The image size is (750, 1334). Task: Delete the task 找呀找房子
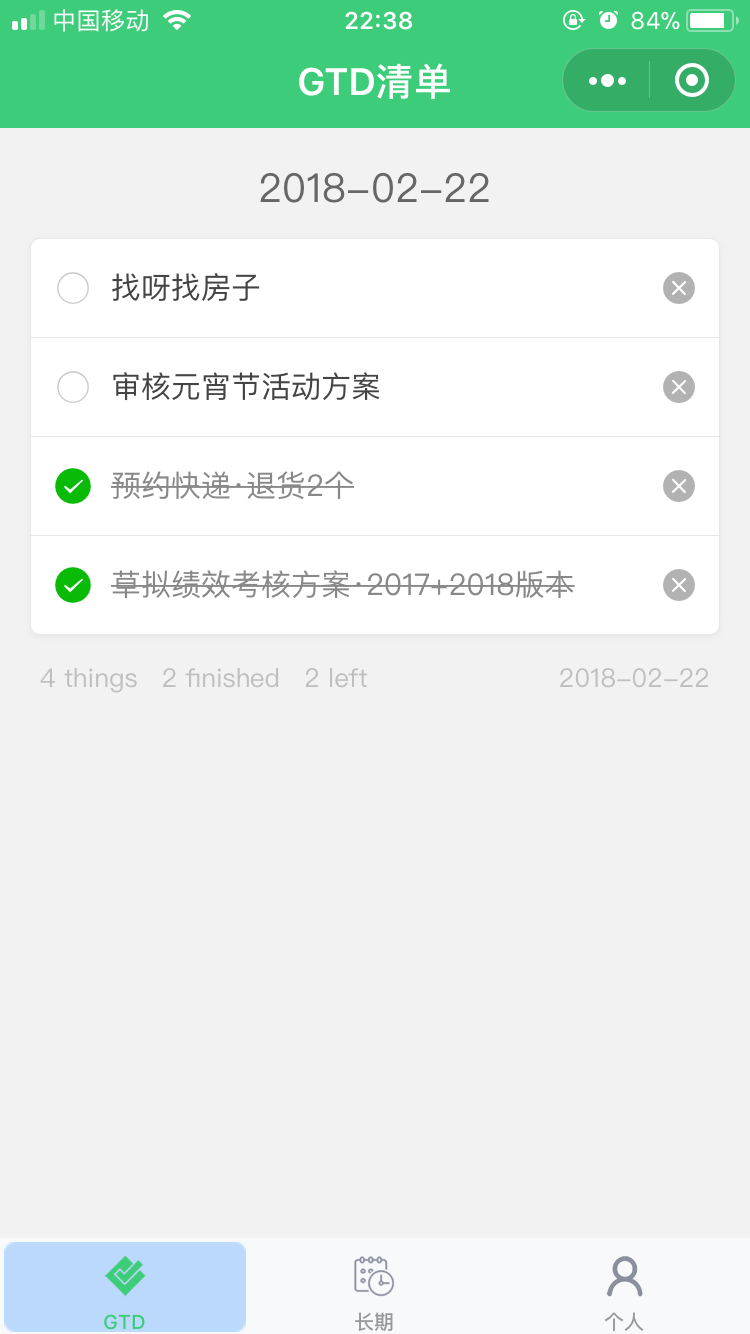(679, 288)
